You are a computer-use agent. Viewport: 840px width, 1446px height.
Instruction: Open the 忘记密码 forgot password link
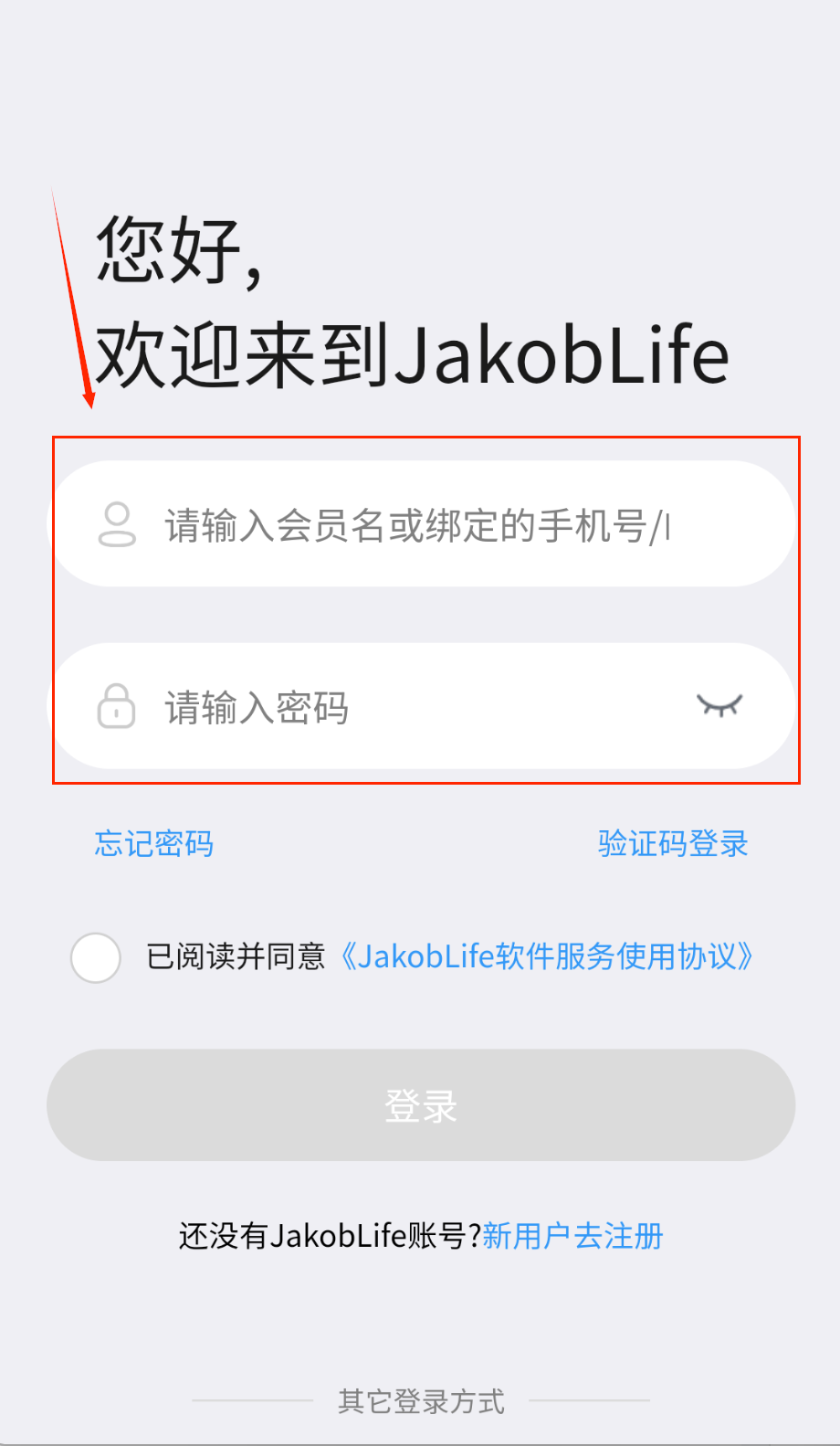[153, 843]
